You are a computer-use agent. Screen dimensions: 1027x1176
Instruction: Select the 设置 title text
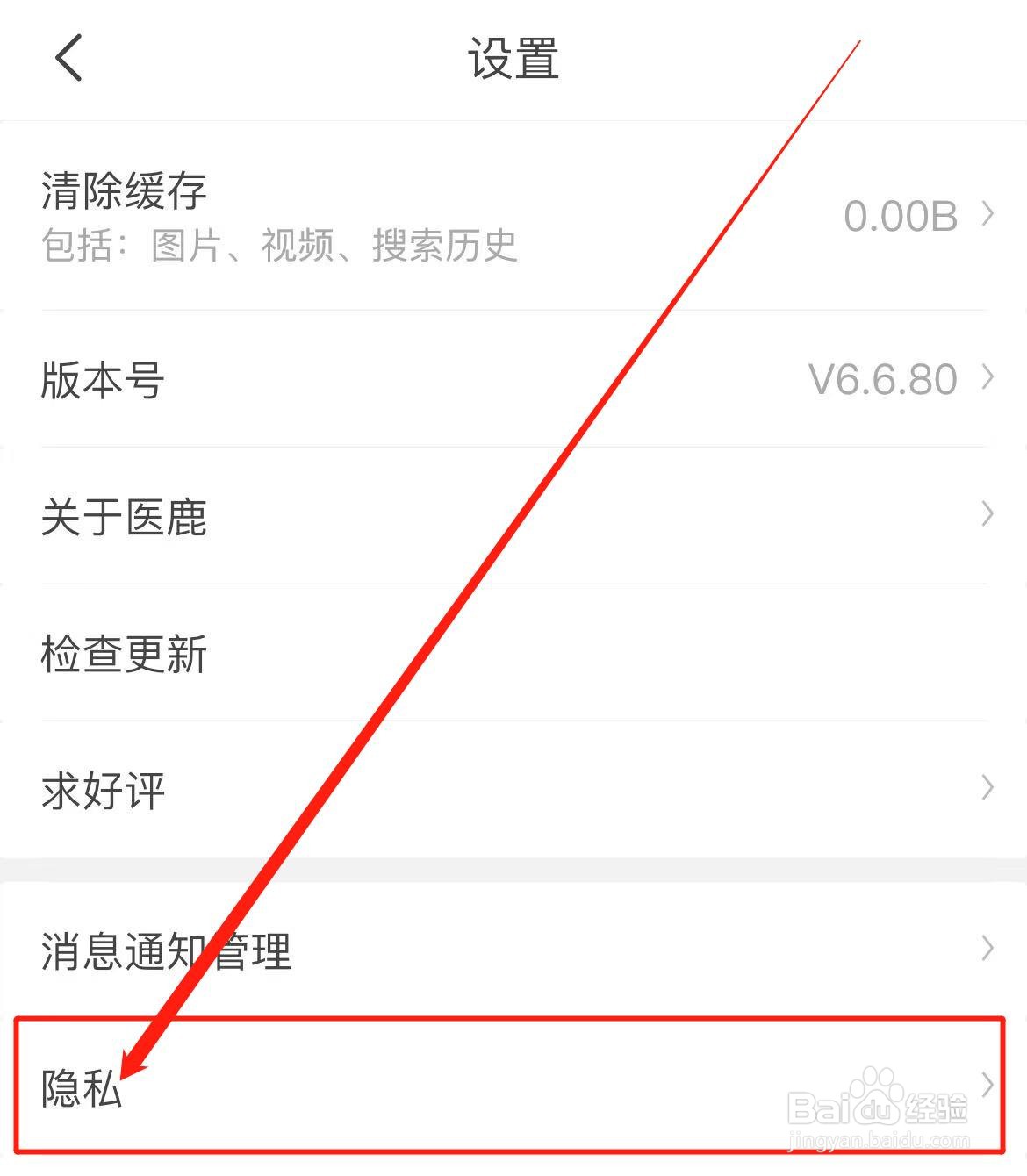point(512,60)
